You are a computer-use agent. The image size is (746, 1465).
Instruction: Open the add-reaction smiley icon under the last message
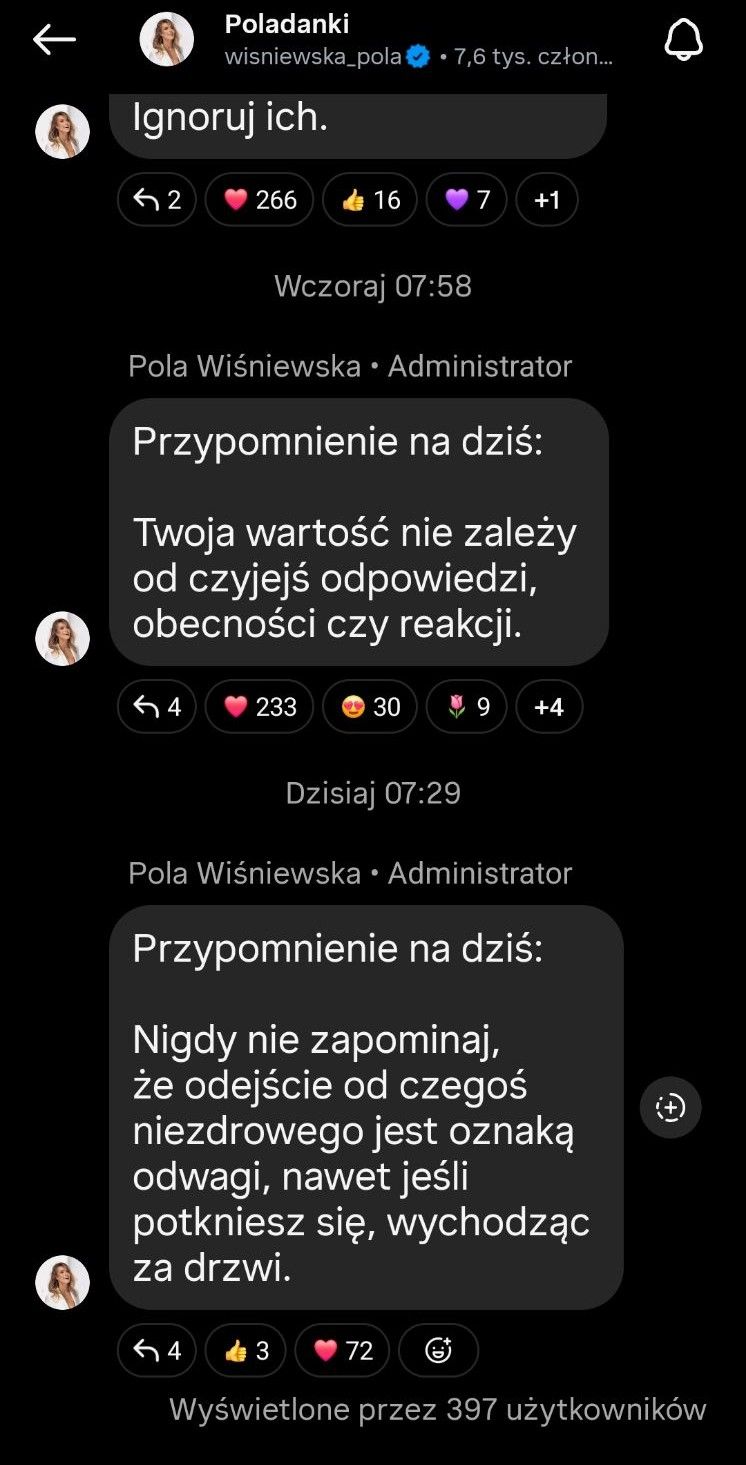coord(439,1350)
